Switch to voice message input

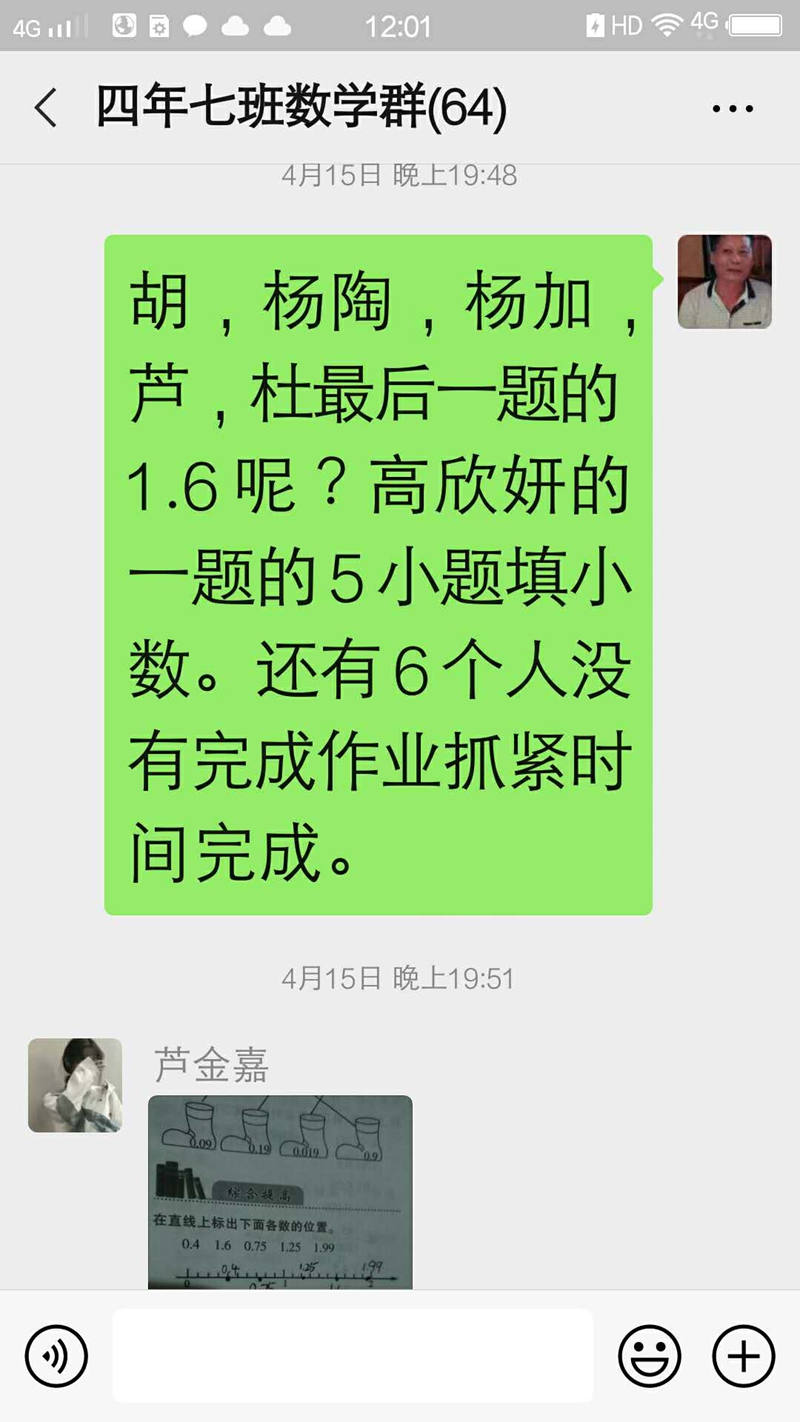click(x=56, y=1357)
